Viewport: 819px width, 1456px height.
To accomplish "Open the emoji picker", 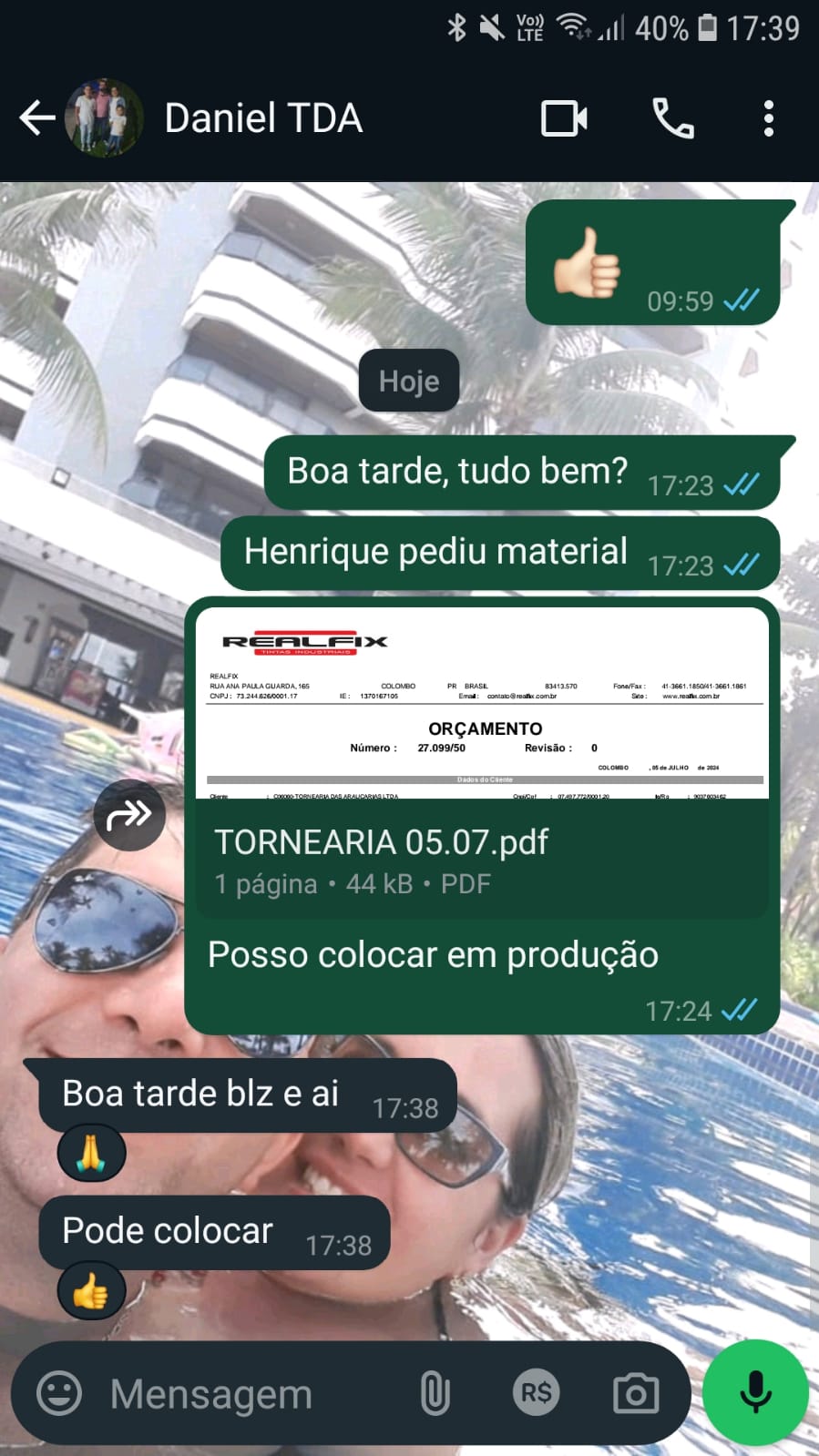I will [59, 1393].
